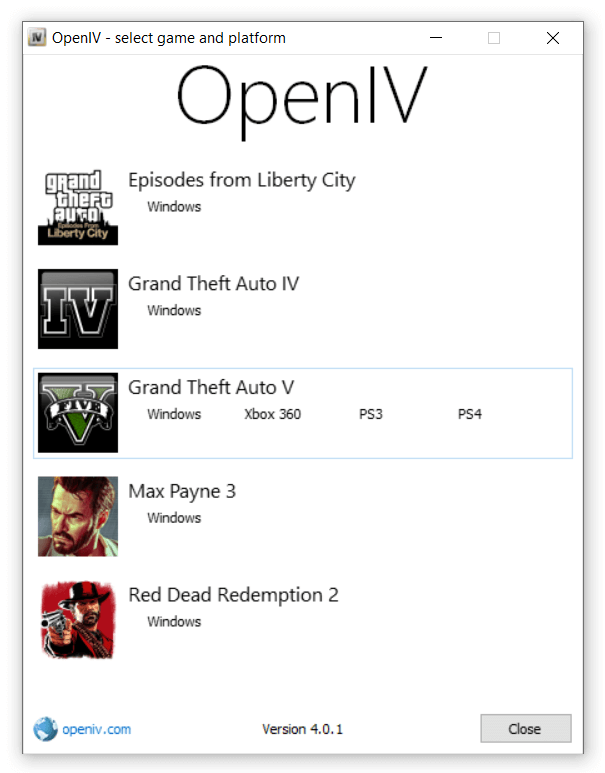Choose Xbox 360 for Grand Theft Auto V
Viewport: 605px width, 773px height.
pyautogui.click(x=272, y=414)
